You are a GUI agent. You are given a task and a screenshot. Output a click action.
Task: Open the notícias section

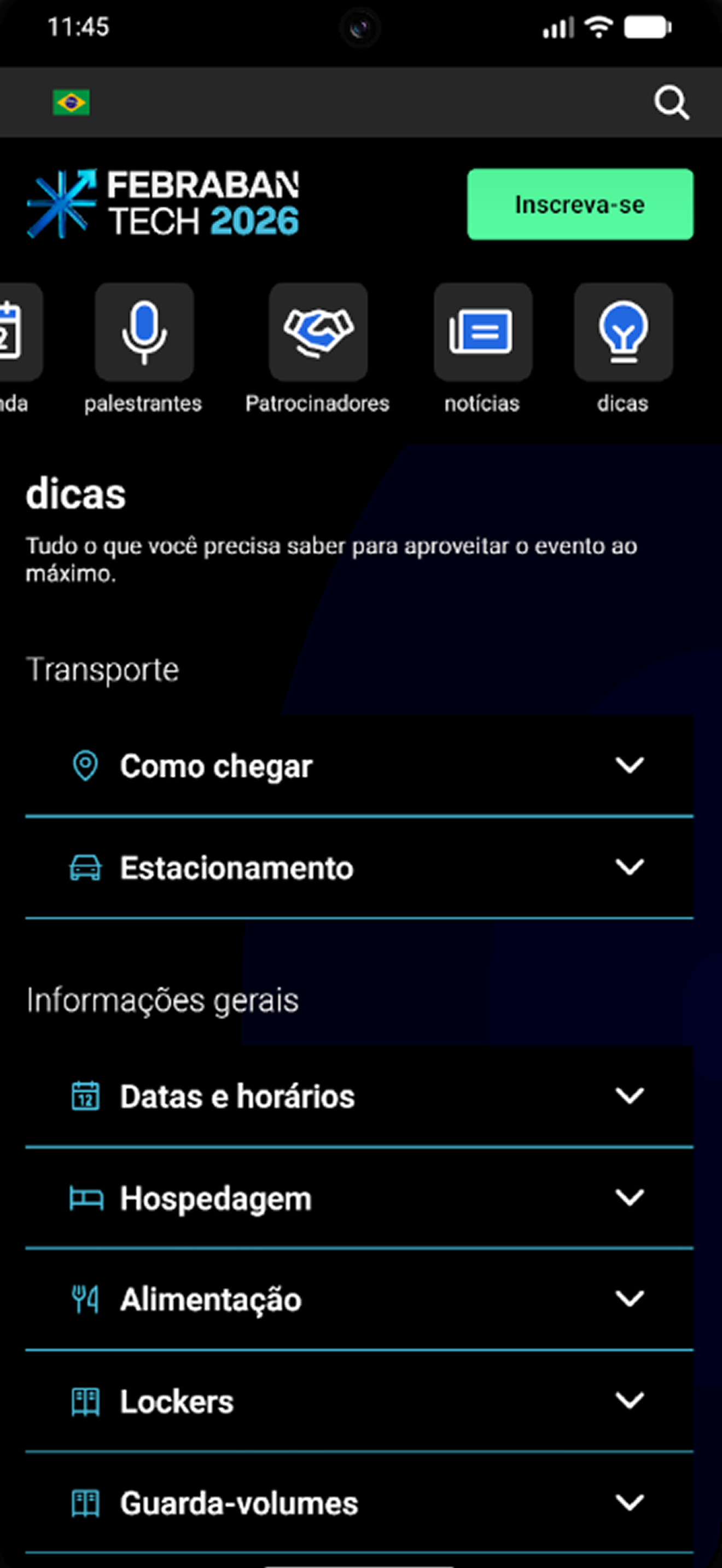pos(483,349)
